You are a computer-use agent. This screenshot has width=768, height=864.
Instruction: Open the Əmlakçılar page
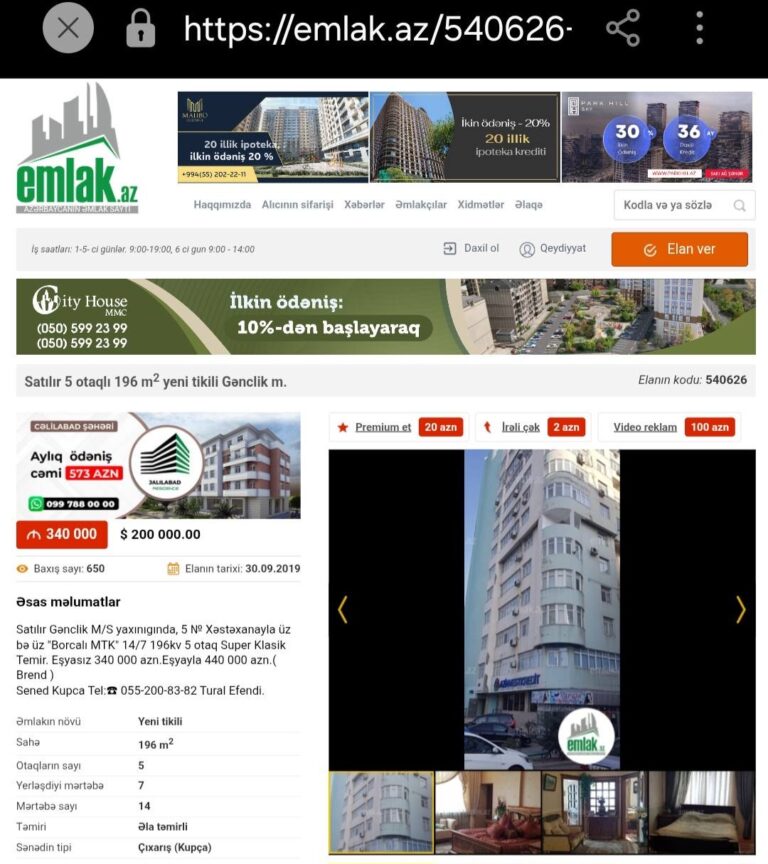pos(421,205)
